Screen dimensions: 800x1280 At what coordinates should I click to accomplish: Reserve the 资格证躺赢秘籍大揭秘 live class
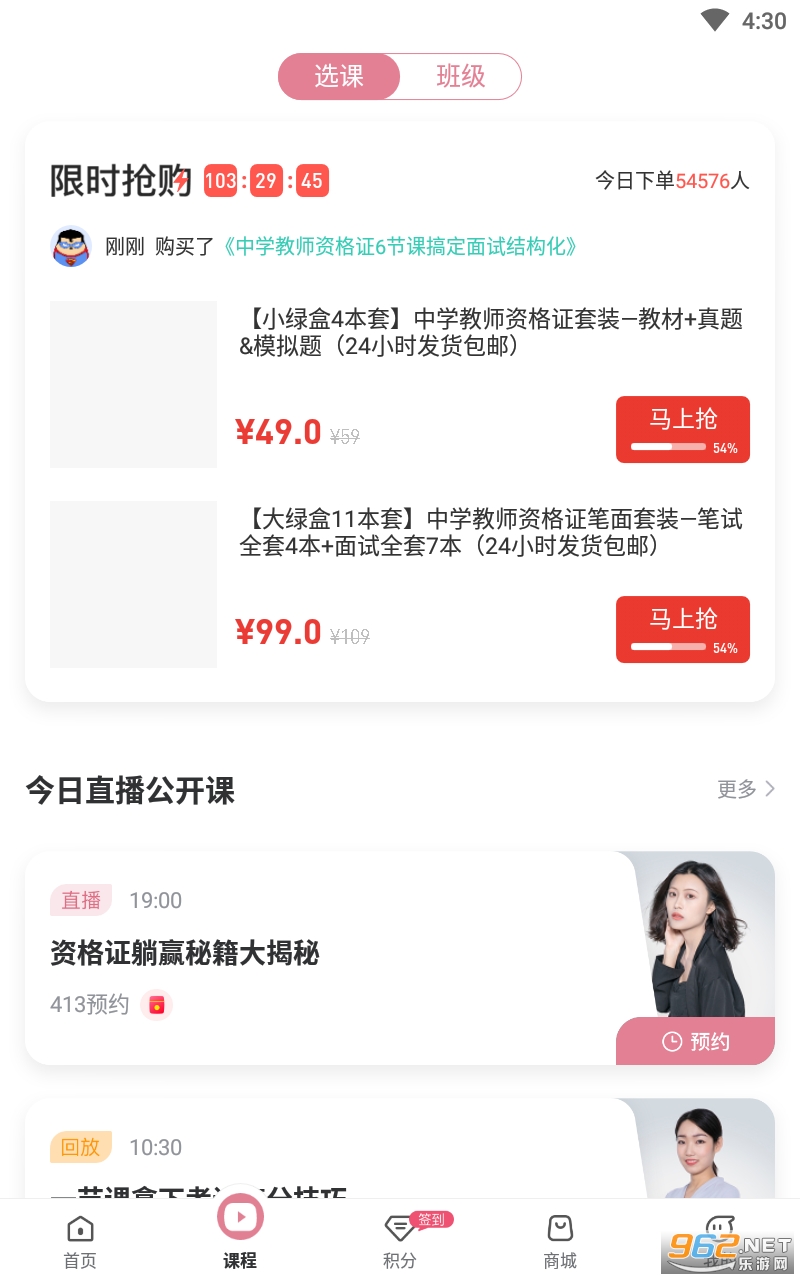tap(696, 1042)
